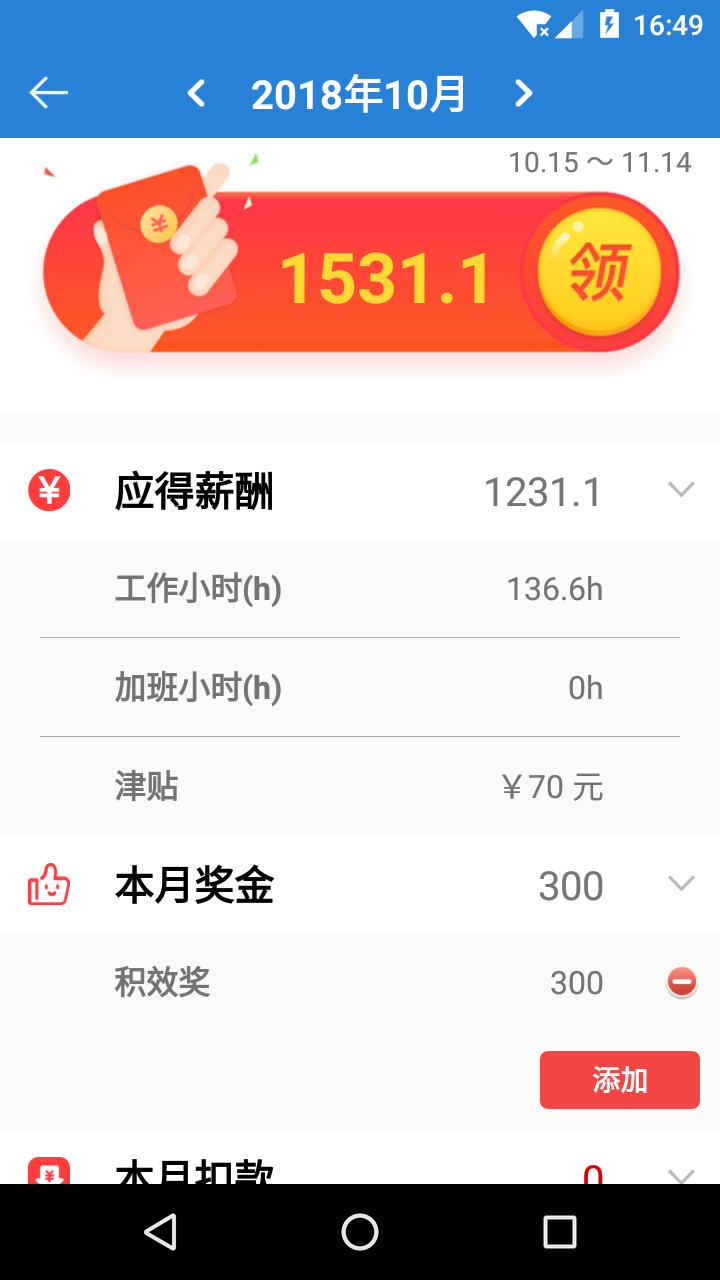720x1280 pixels.
Task: Tap the date range 10.15～11.14 text
Action: click(x=600, y=162)
